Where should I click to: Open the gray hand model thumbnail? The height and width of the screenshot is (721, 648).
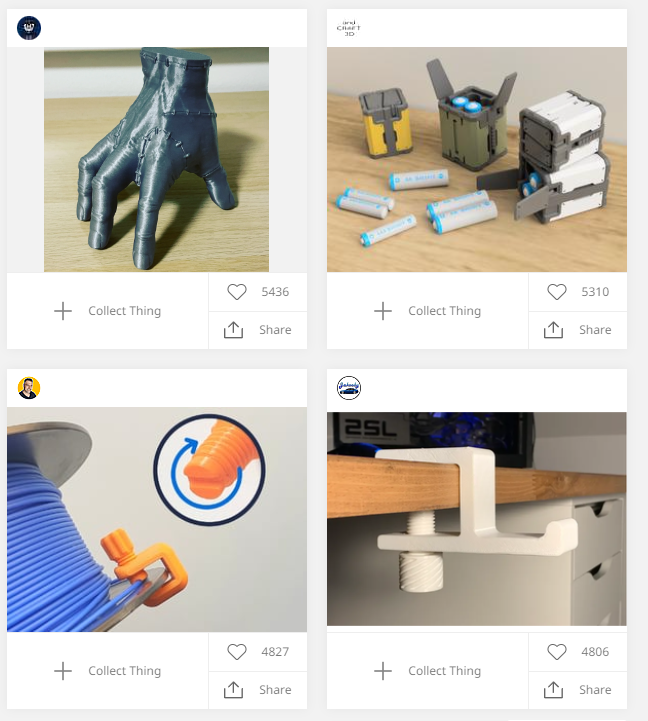tap(156, 159)
